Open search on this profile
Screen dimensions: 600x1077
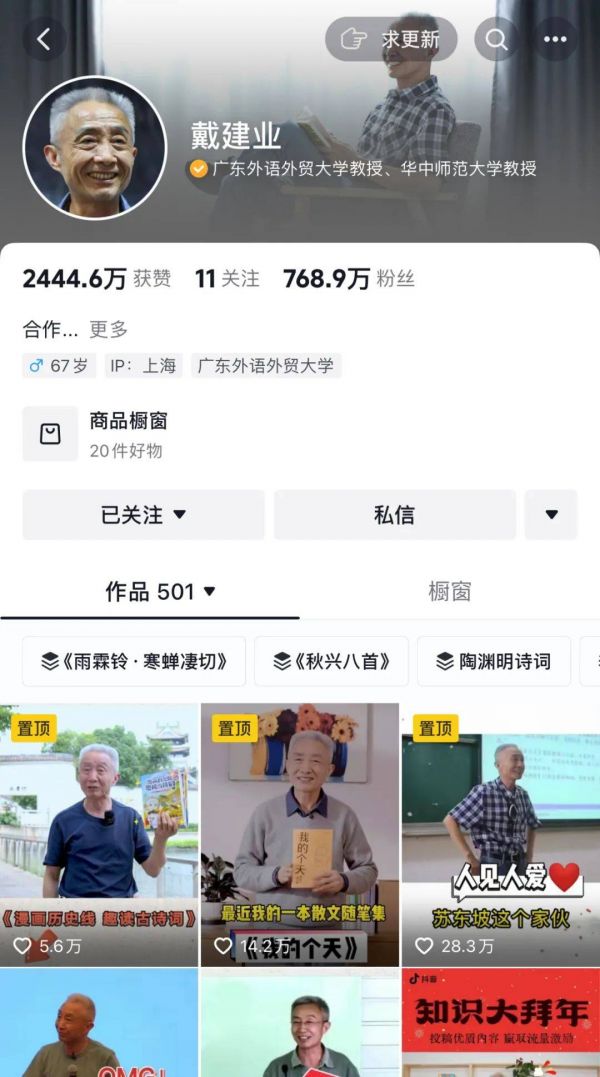coord(497,39)
